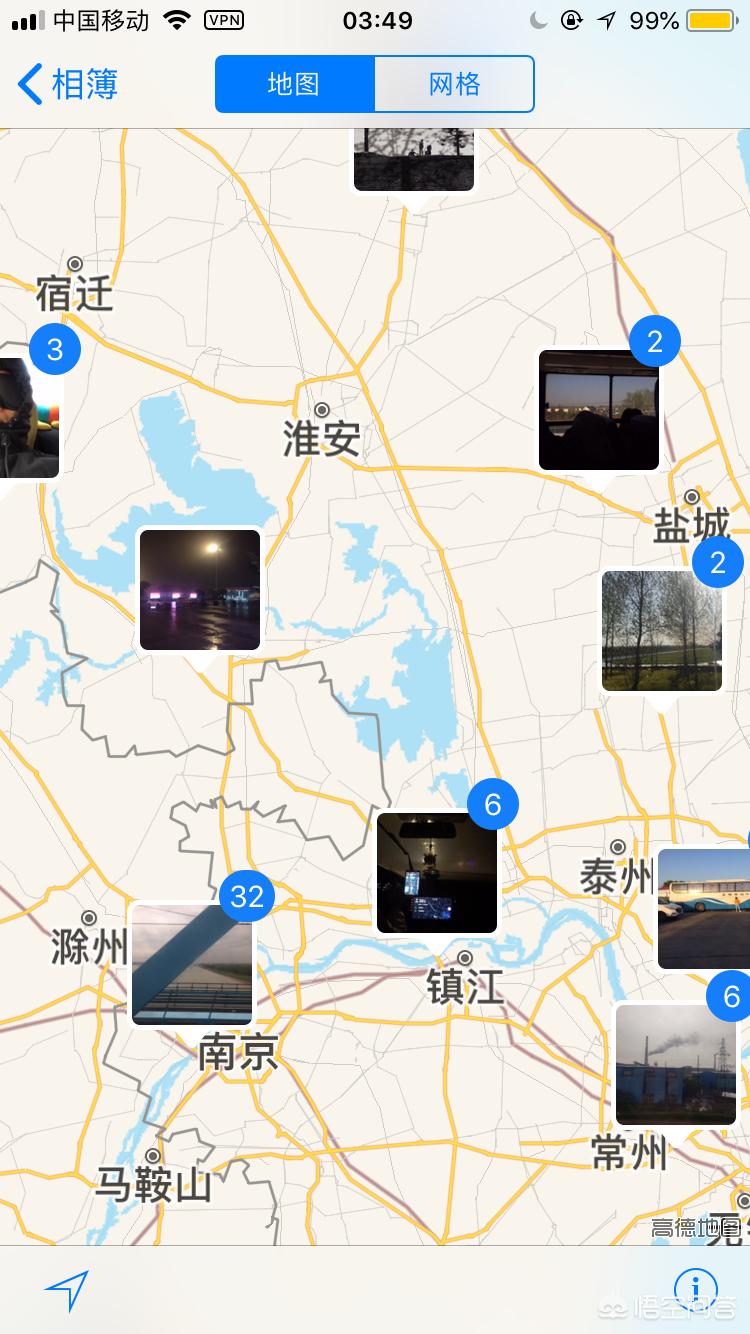Open the night street photo south of 淮安

pyautogui.click(x=200, y=590)
